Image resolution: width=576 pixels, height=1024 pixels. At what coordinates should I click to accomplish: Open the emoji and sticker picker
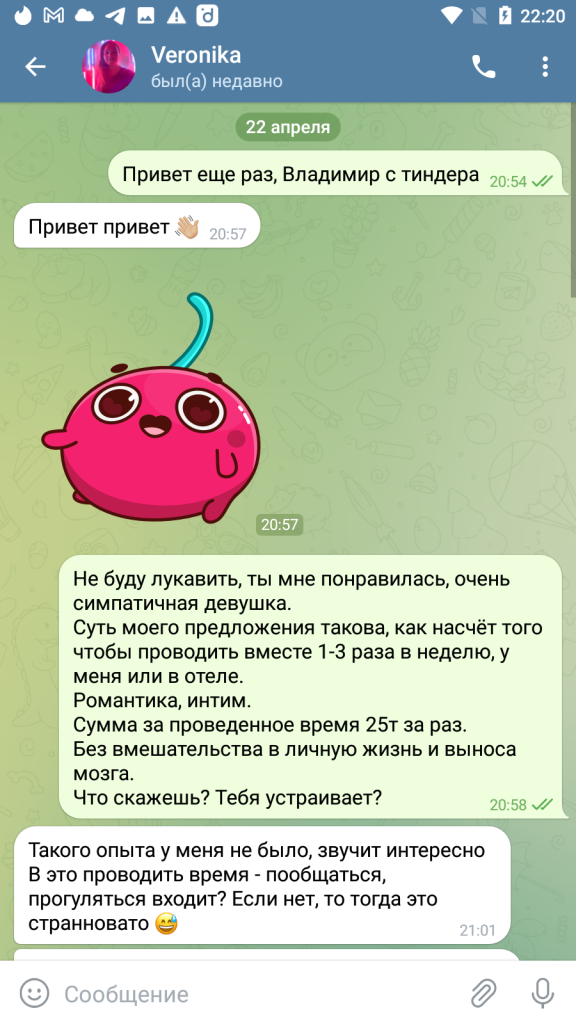click(34, 993)
